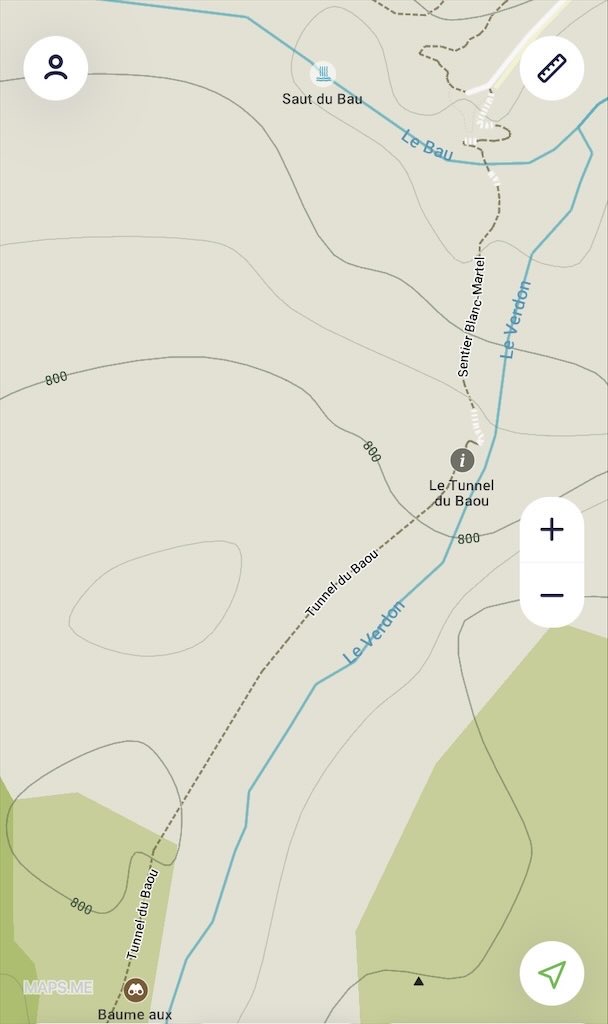Image resolution: width=608 pixels, height=1024 pixels.
Task: Select the Saut du Bau waterfall marker
Action: [x=322, y=73]
